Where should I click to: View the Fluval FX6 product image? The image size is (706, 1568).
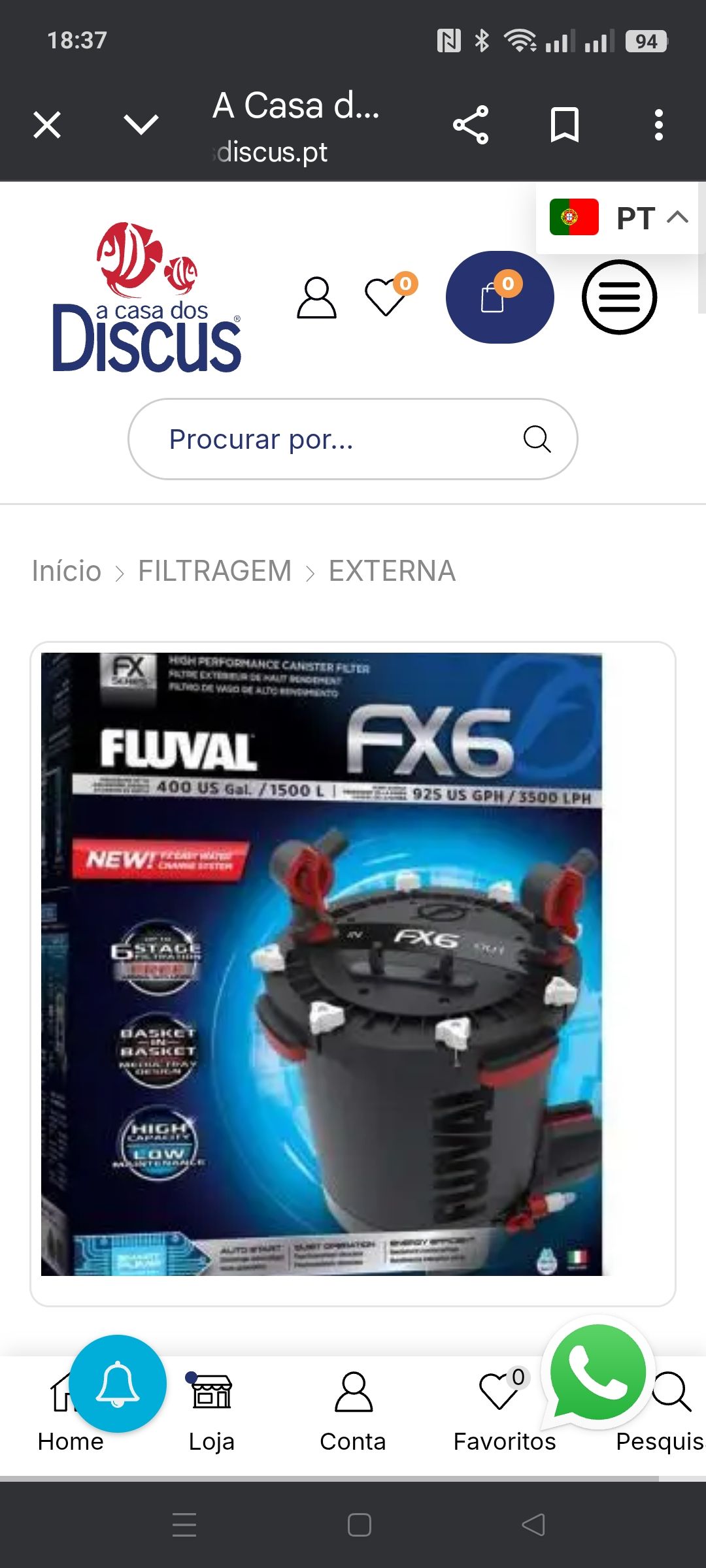(322, 964)
